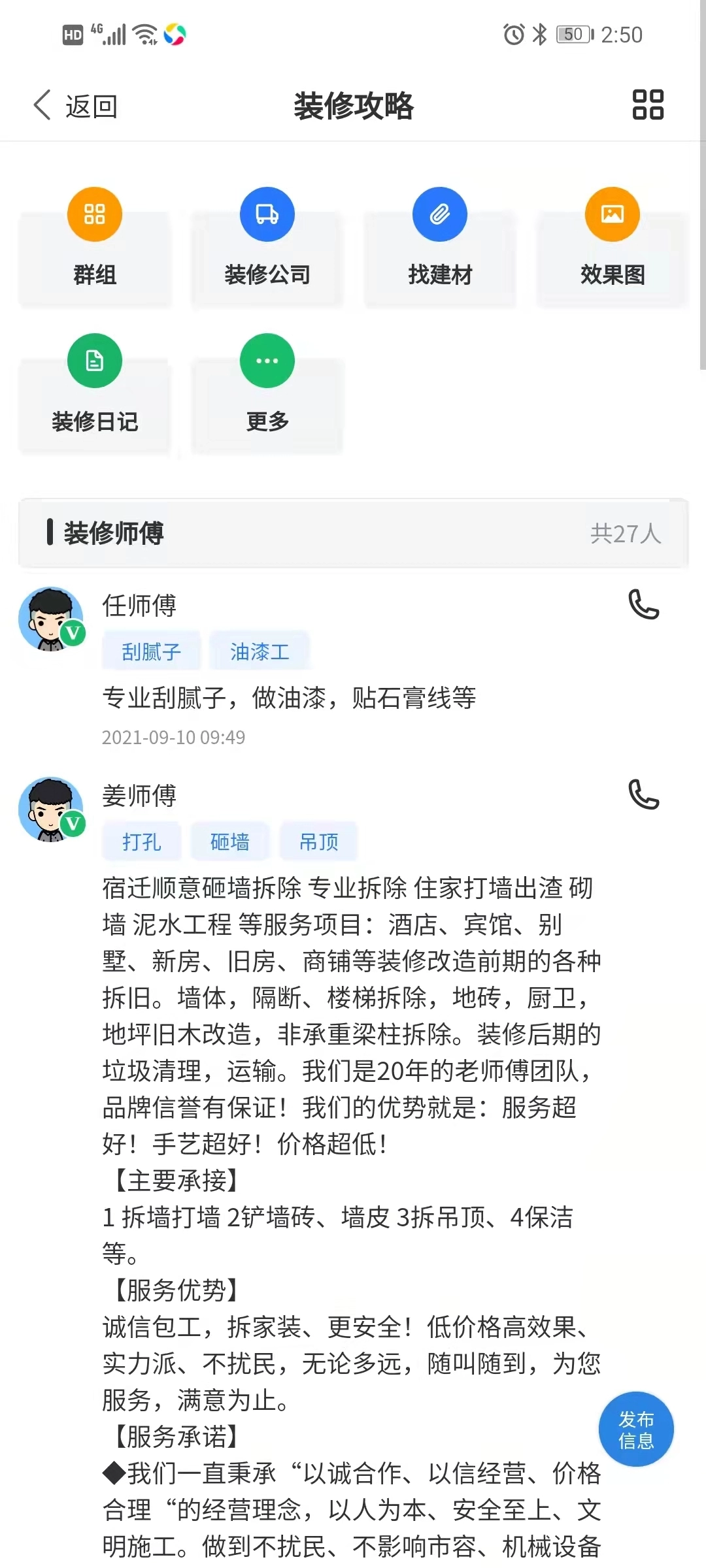Call 姜师傅 using the phone icon
706x1568 pixels.
pyautogui.click(x=643, y=794)
